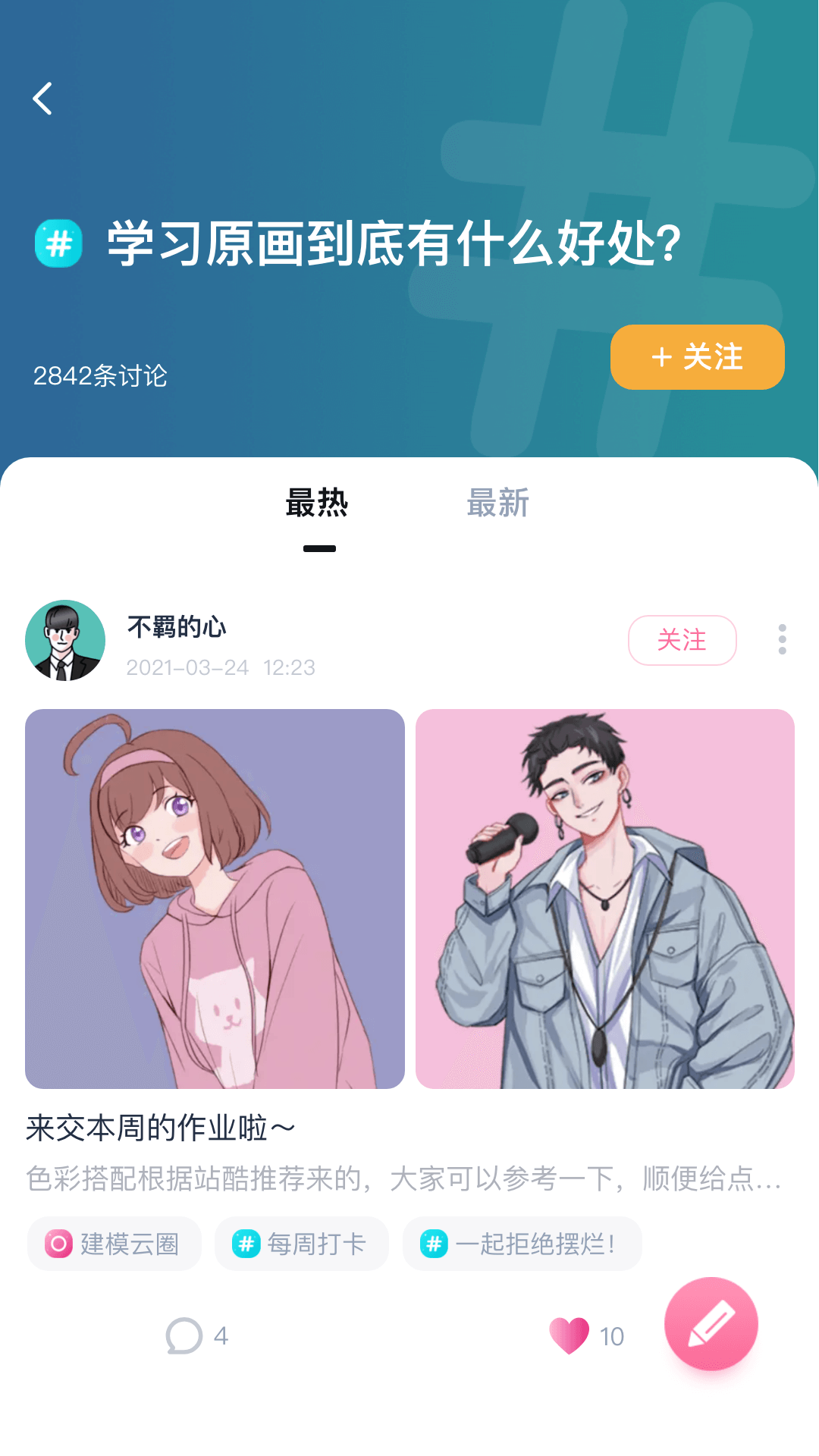Follow user 不羁的心 with 关注 button

(682, 640)
